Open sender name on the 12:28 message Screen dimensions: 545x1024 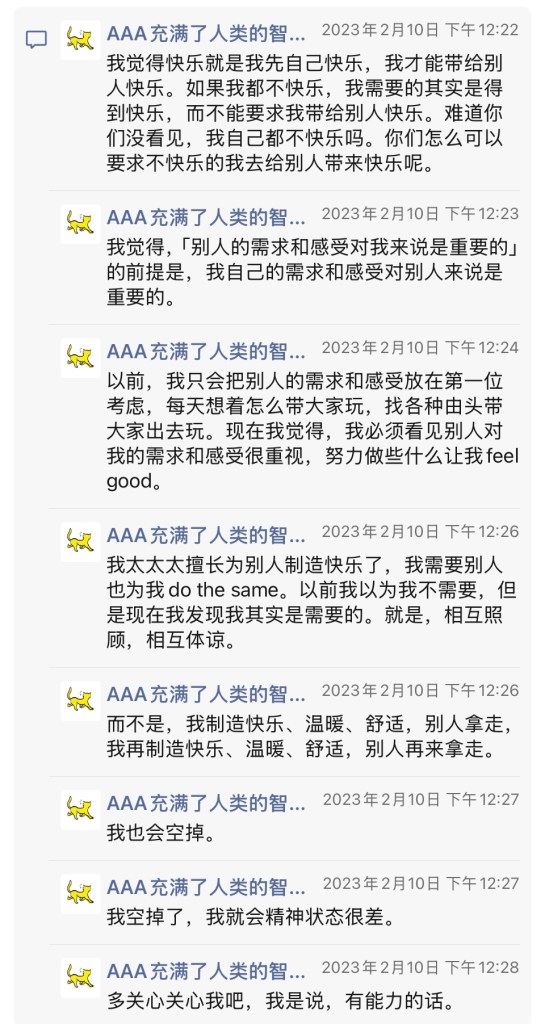pos(206,970)
